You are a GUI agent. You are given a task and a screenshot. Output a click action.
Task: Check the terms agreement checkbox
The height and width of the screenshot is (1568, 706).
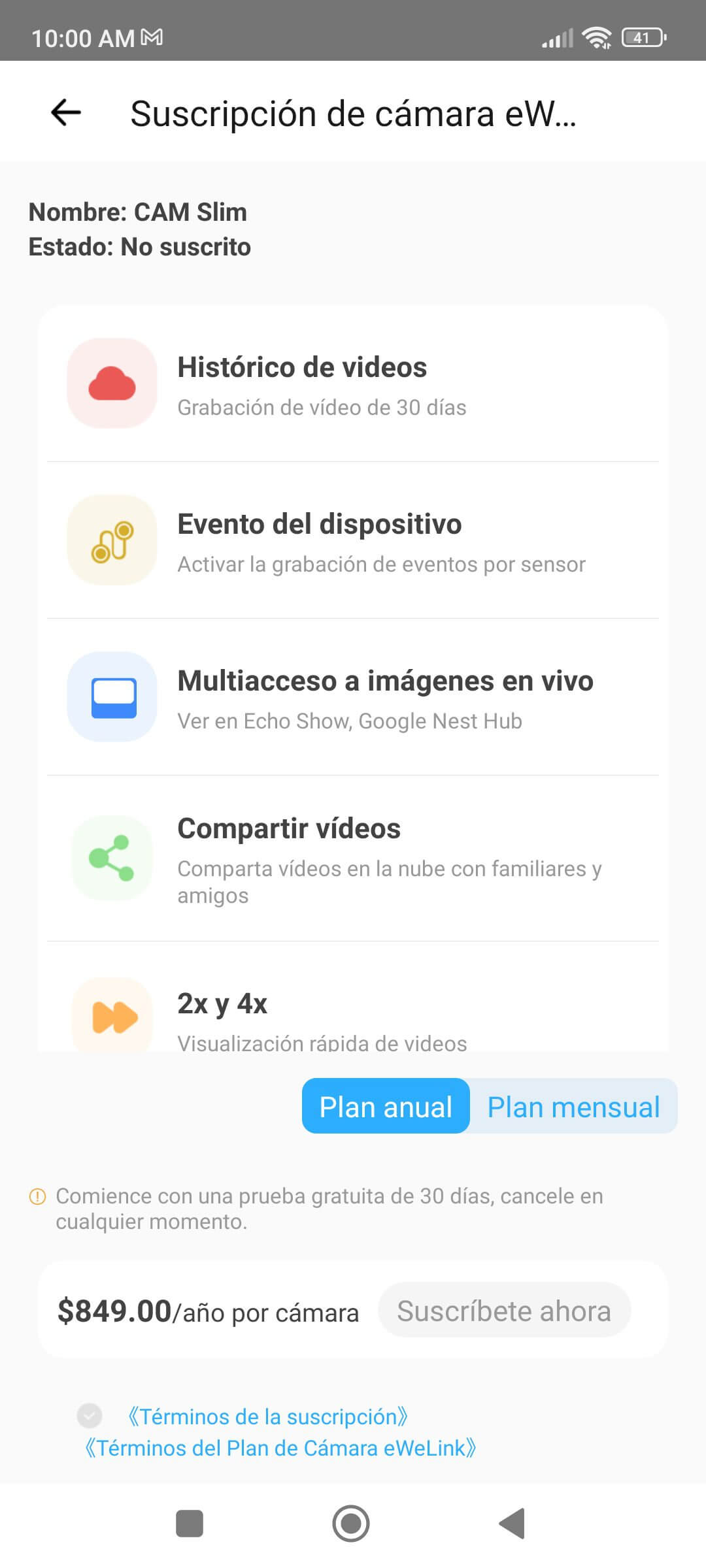point(90,1416)
